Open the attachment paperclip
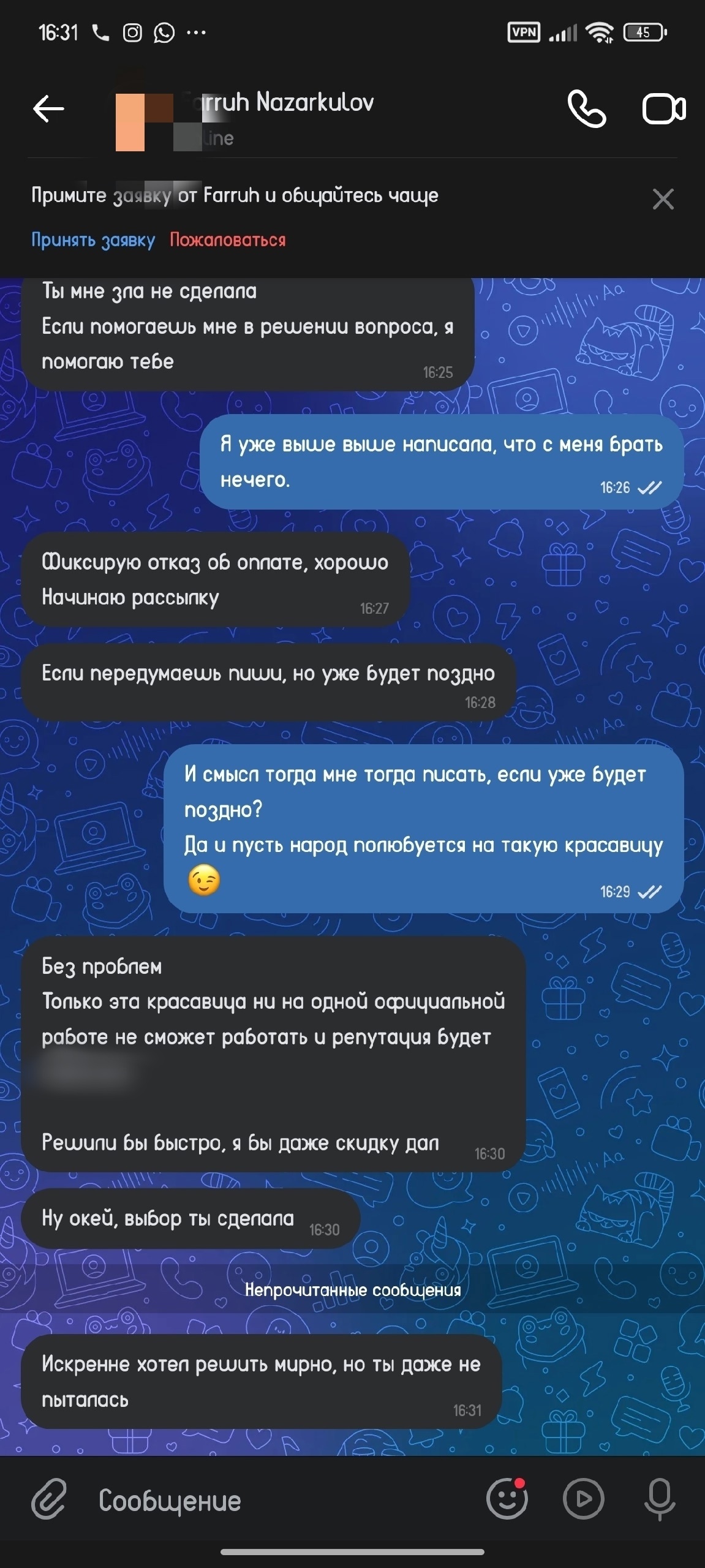This screenshot has width=705, height=1568. 48,1499
